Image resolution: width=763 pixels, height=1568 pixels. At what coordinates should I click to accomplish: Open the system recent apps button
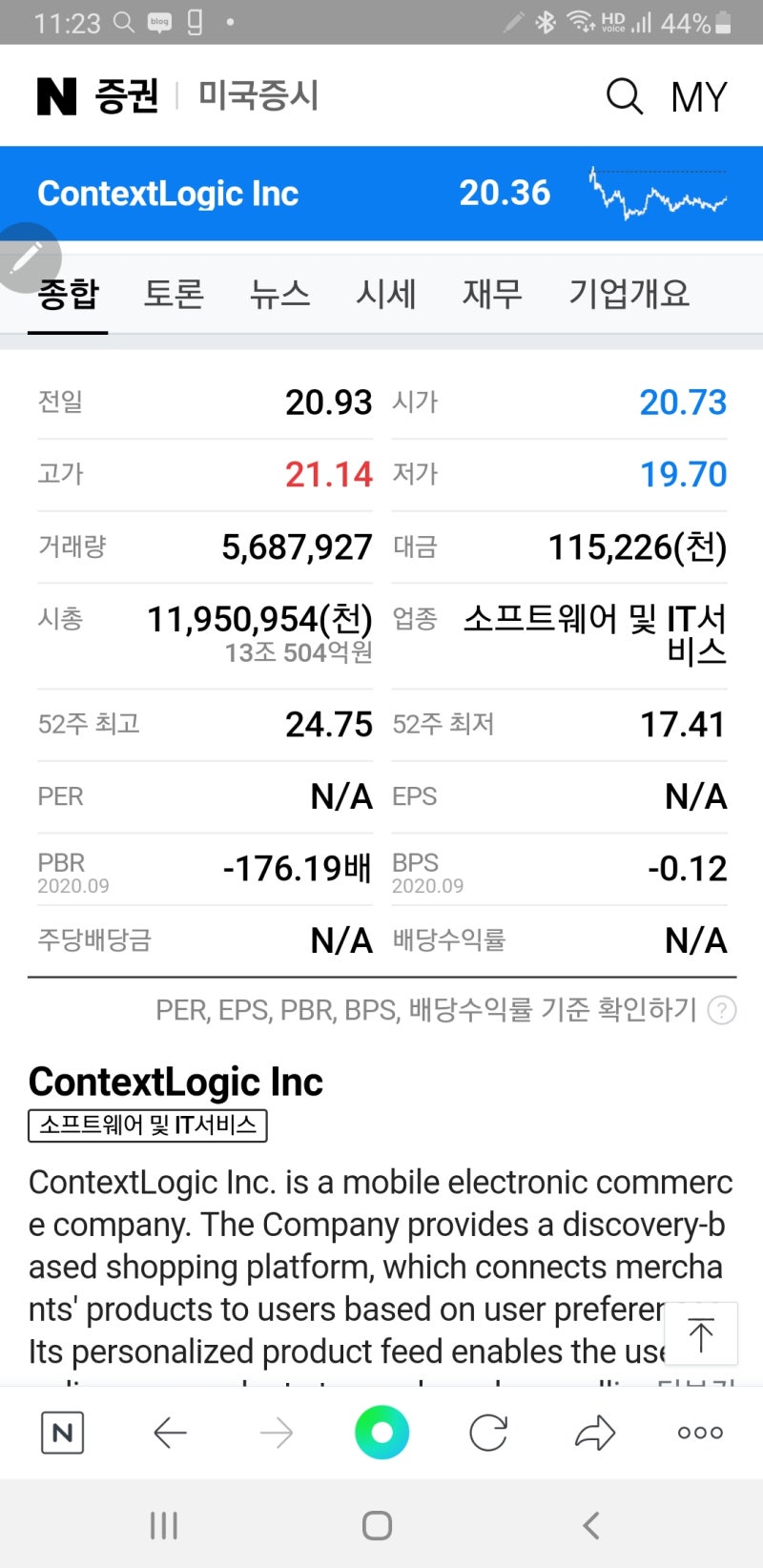coord(163,1525)
